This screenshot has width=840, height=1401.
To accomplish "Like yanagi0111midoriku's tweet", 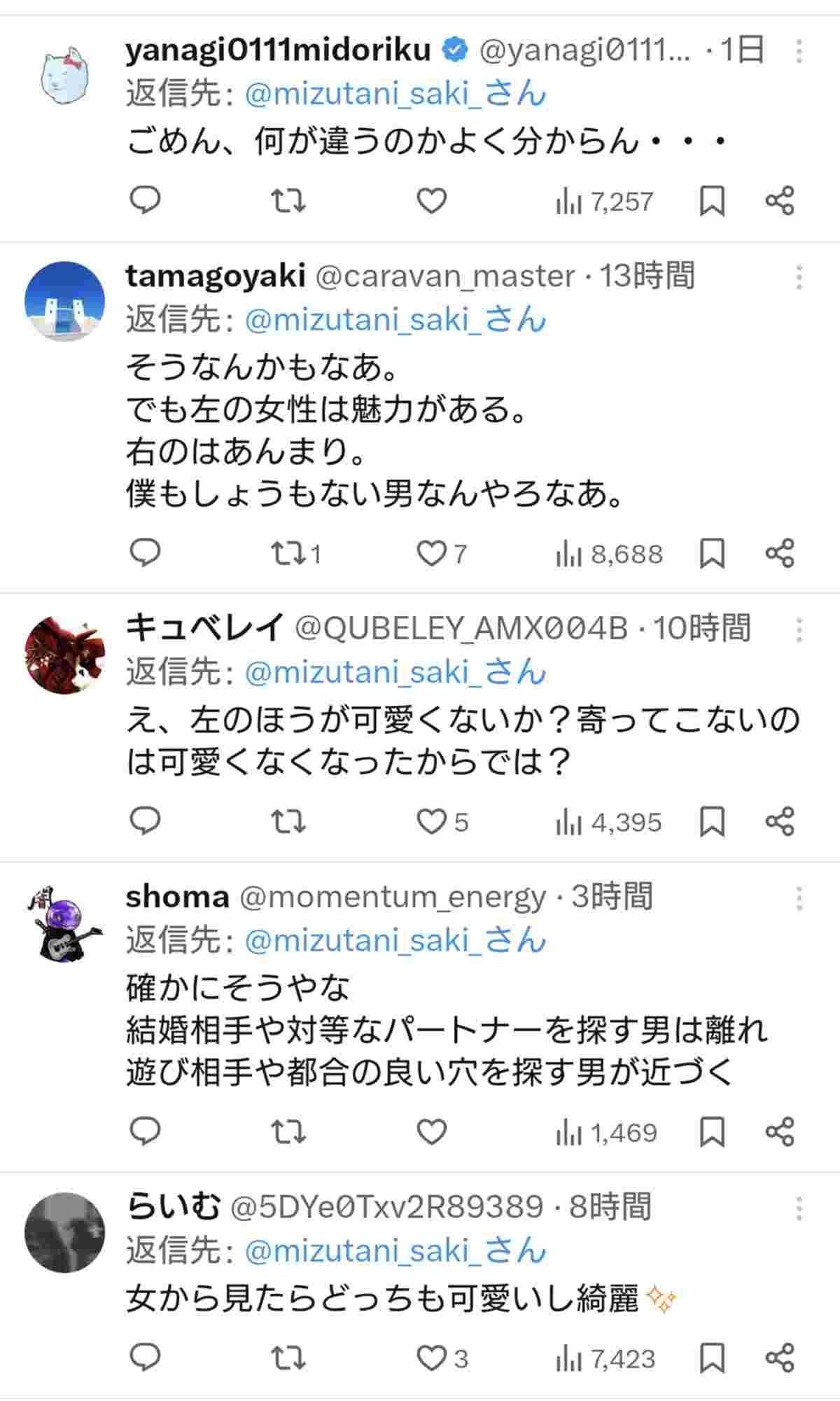I will point(432,201).
